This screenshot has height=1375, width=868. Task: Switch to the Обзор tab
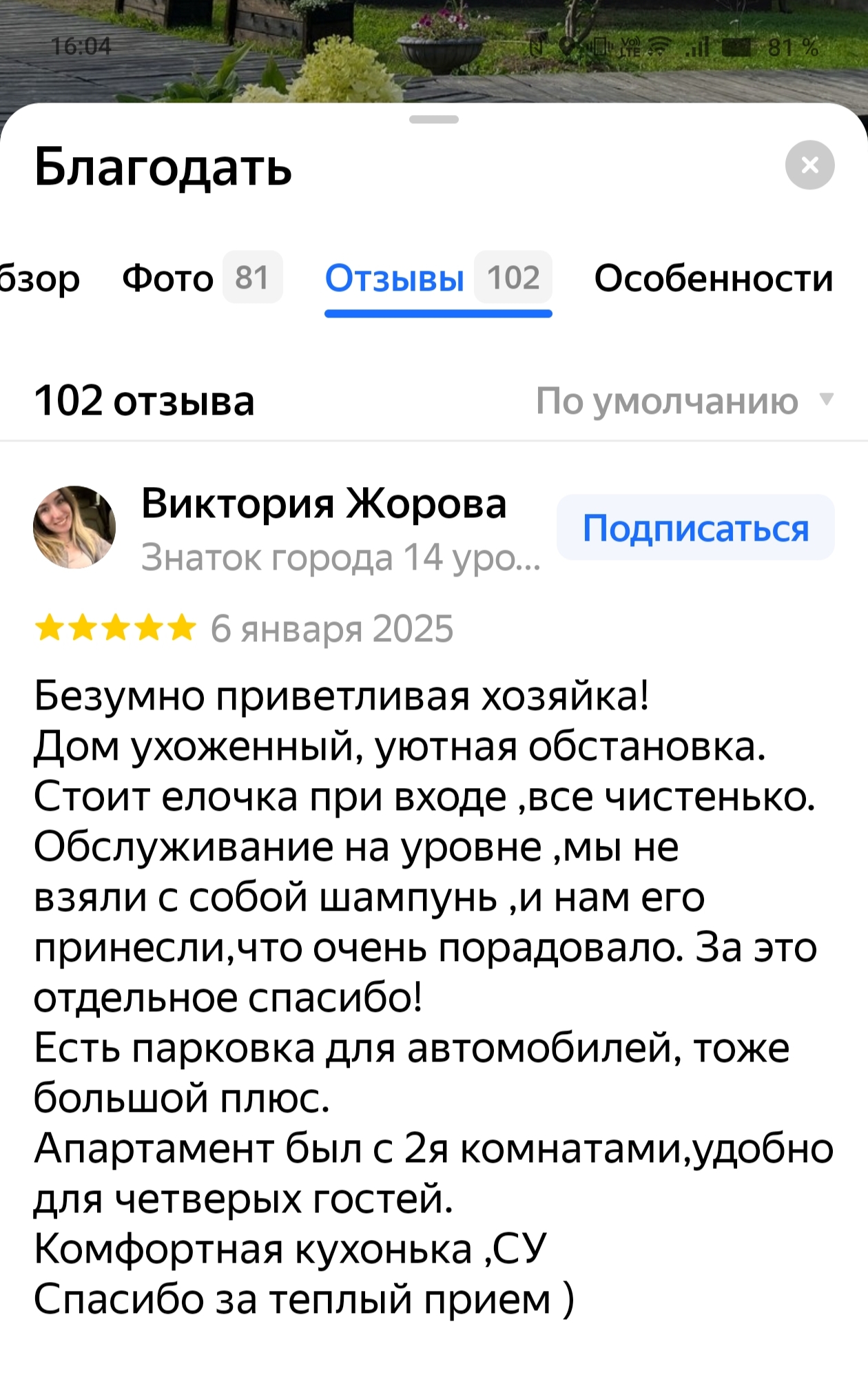38,279
